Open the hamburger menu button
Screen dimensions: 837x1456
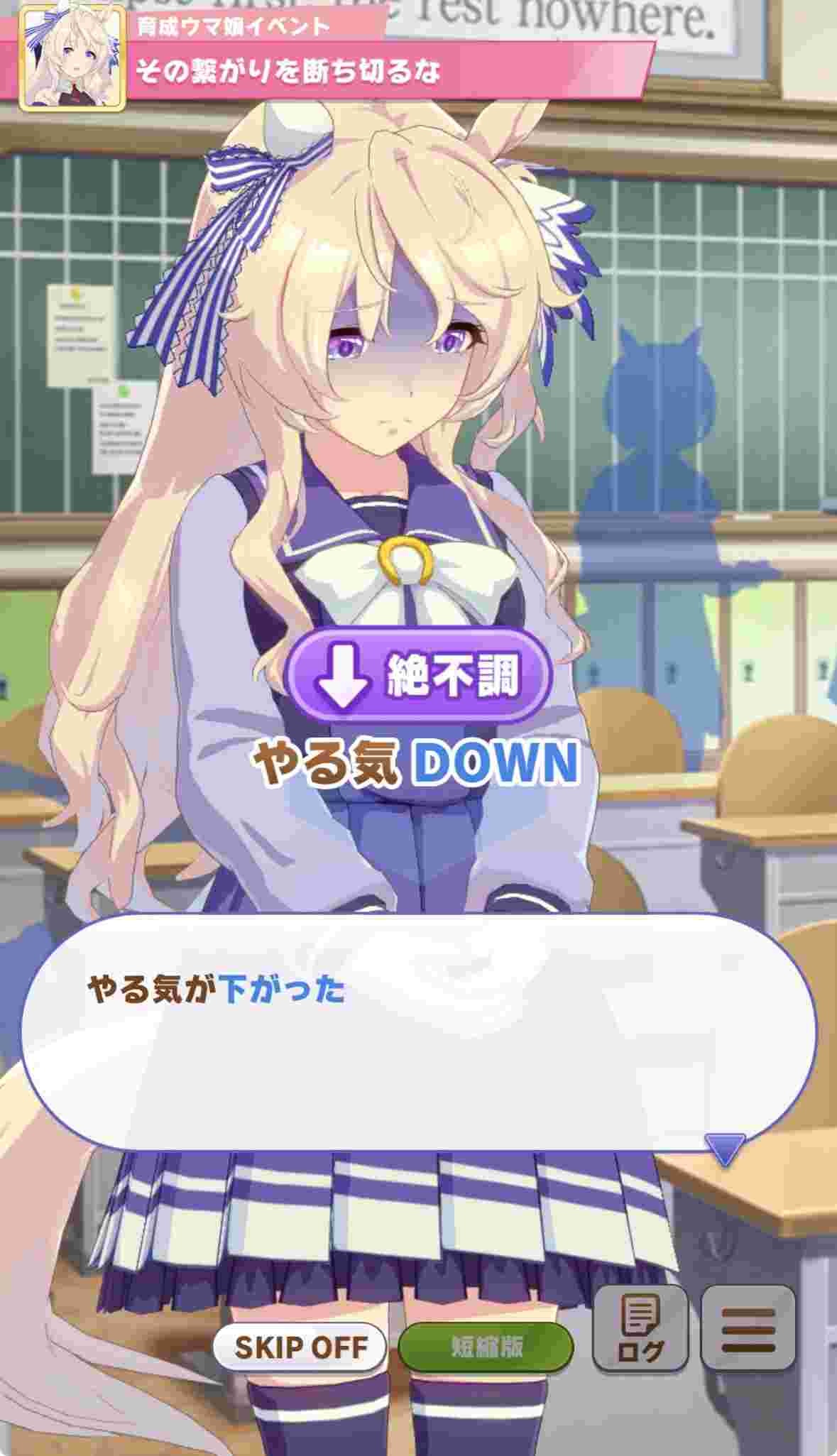pos(748,1328)
